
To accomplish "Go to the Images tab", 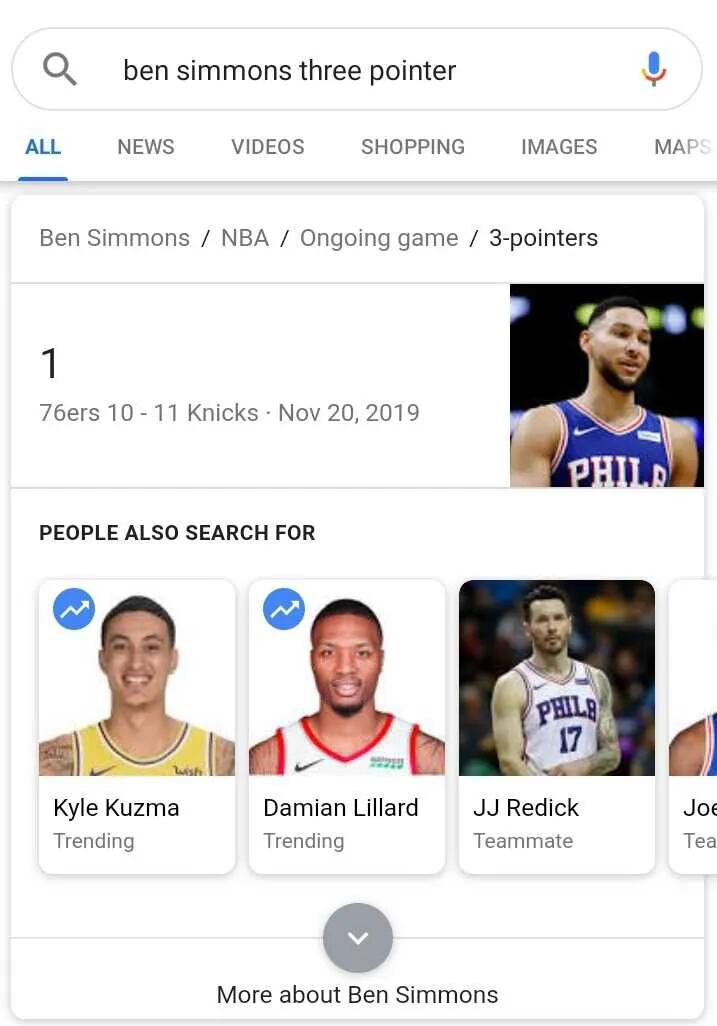I will [559, 147].
